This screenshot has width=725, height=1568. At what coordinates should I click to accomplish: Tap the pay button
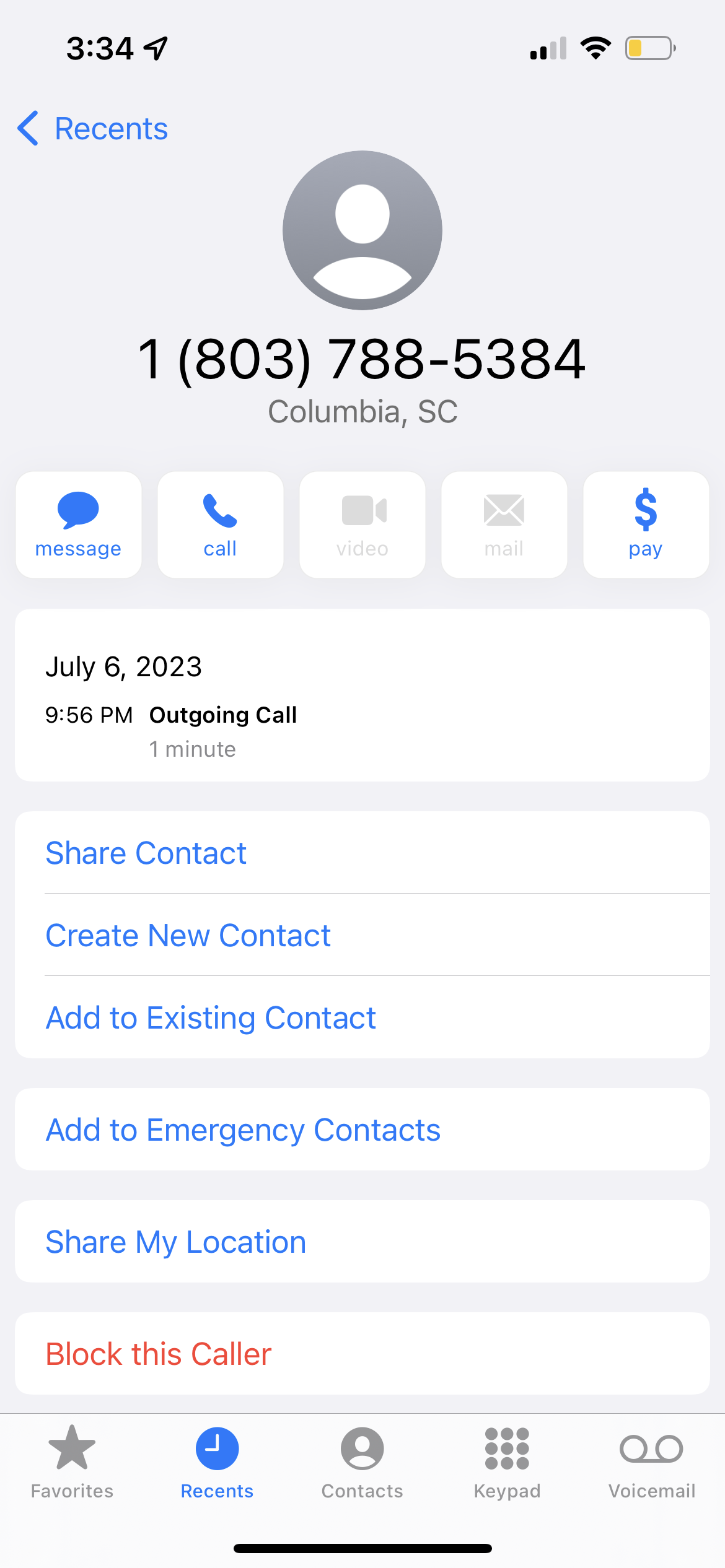pos(646,525)
